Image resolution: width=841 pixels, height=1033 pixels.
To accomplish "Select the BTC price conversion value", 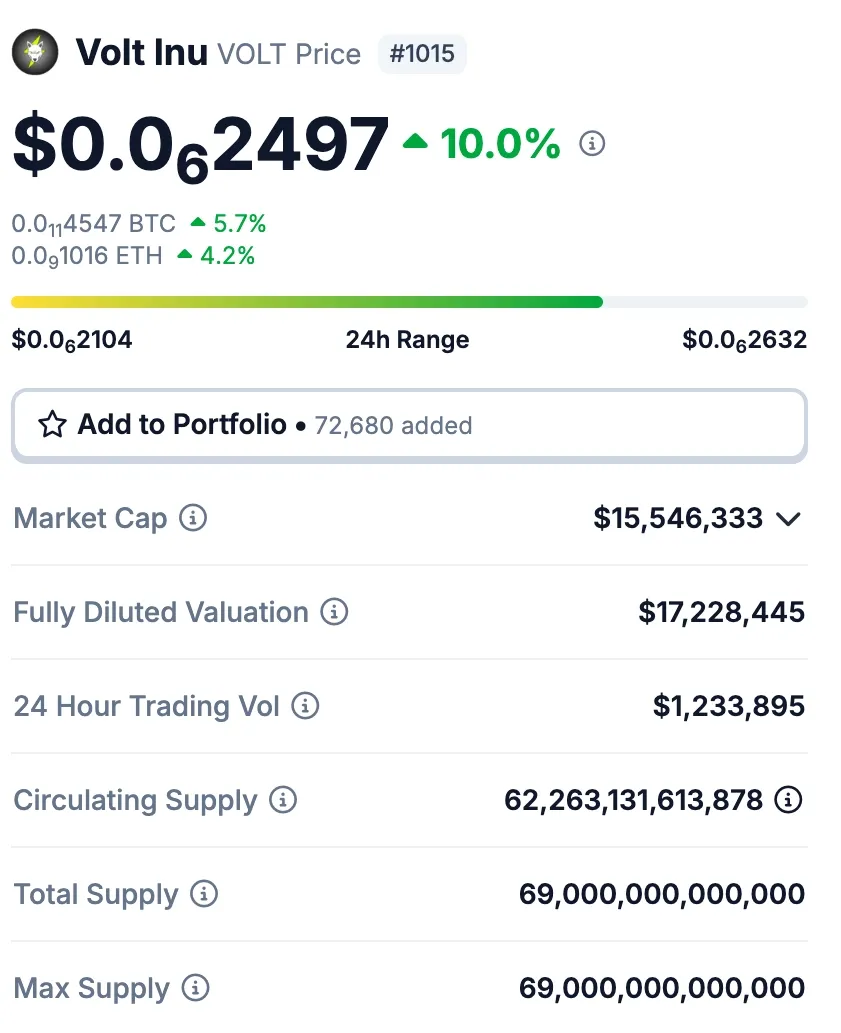I will pos(90,223).
